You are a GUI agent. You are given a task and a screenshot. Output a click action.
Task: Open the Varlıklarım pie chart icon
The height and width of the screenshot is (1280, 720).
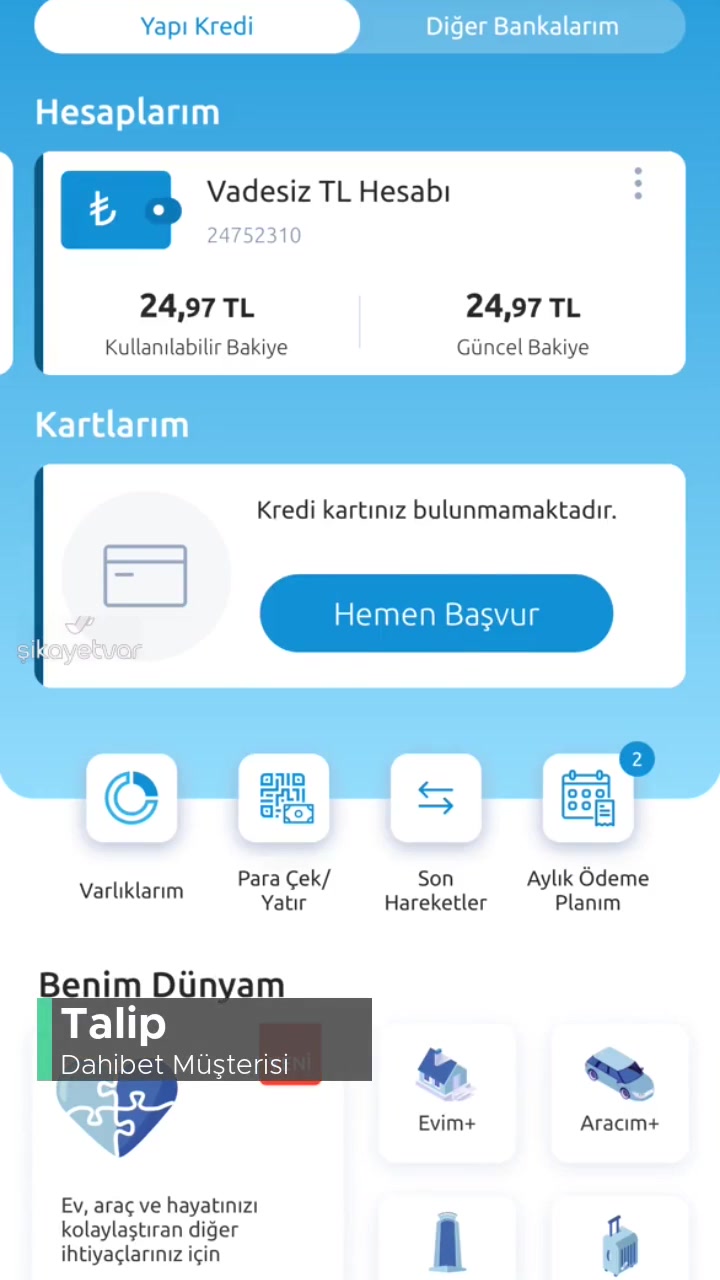click(x=131, y=797)
